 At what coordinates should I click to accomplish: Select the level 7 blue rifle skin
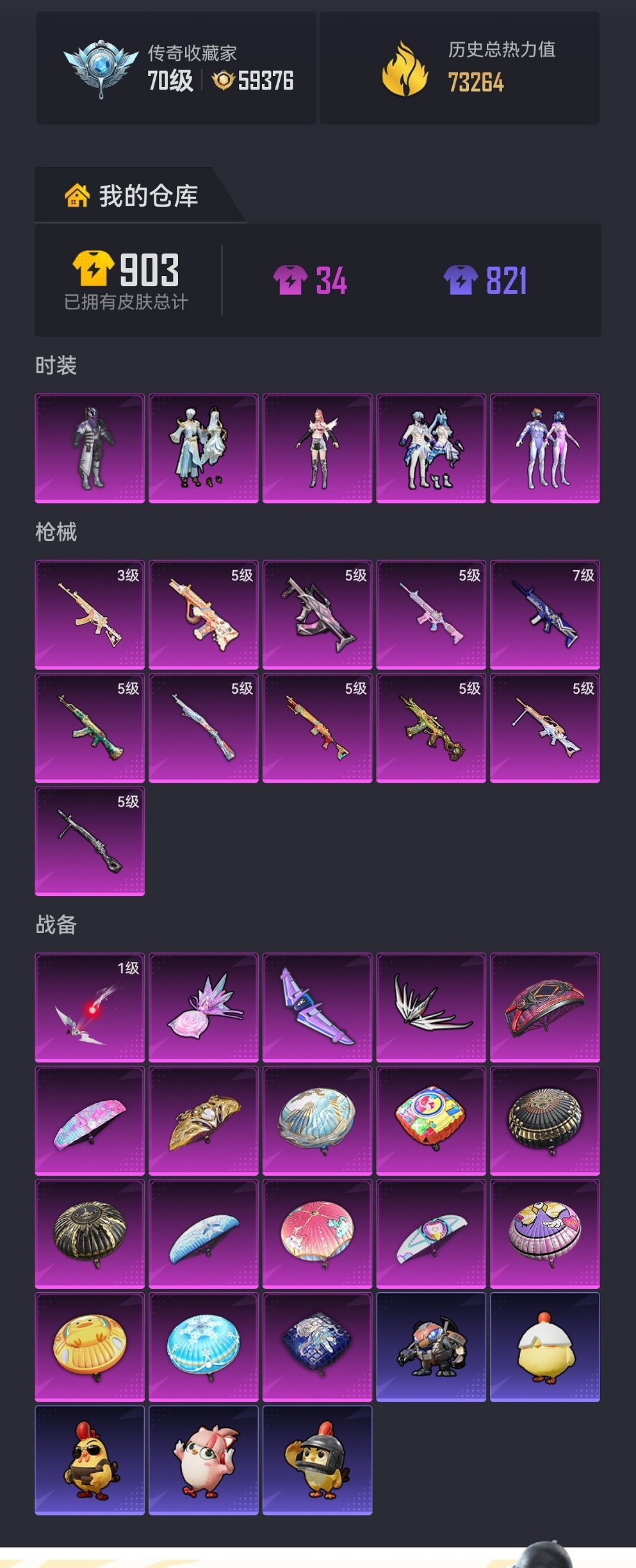tap(545, 614)
